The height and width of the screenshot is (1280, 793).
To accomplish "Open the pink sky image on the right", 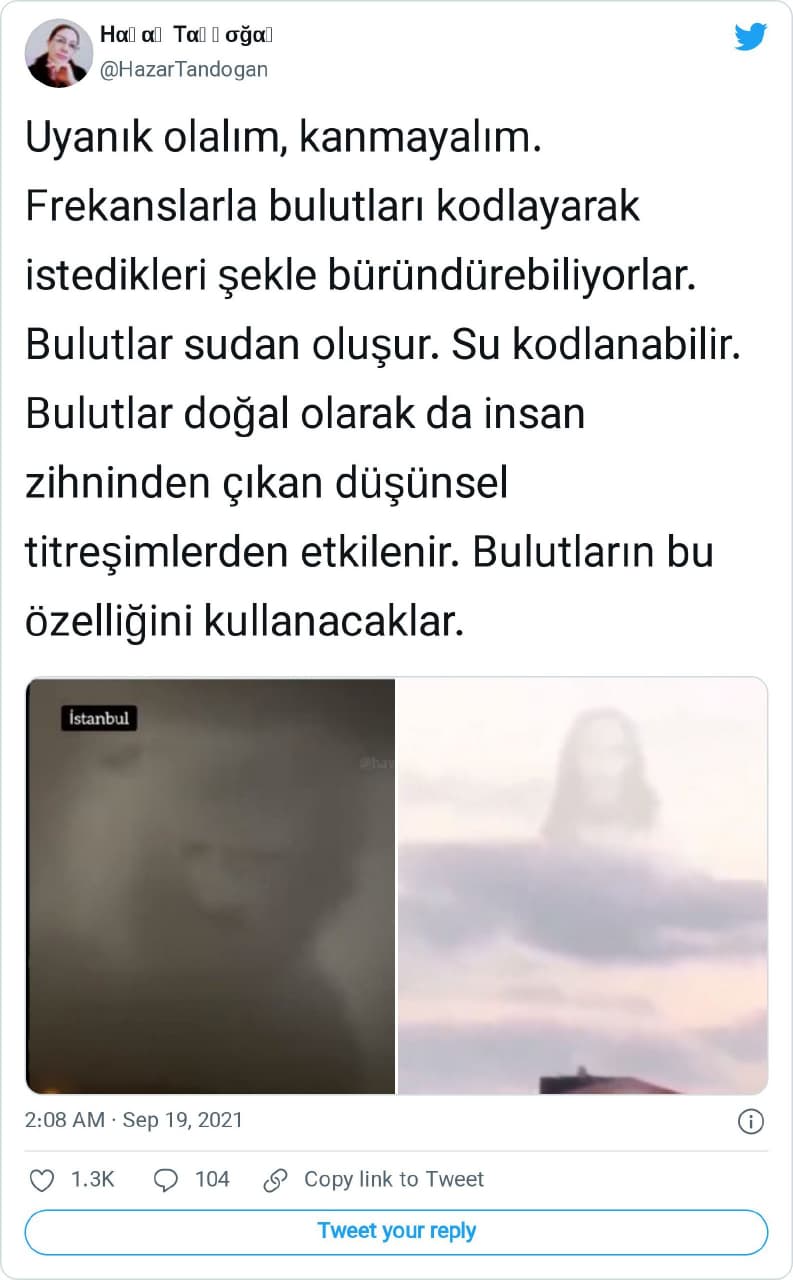I will [x=582, y=886].
